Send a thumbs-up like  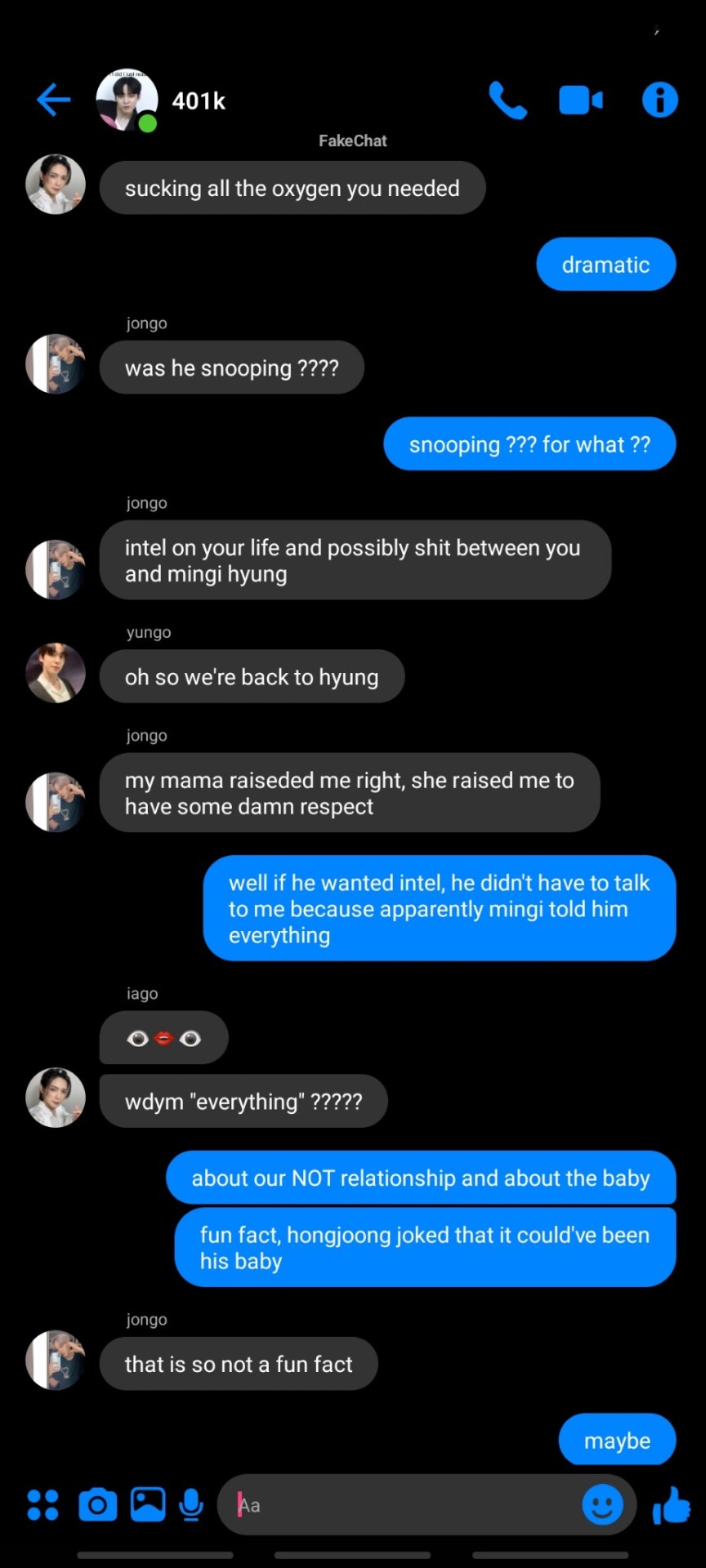(672, 1504)
